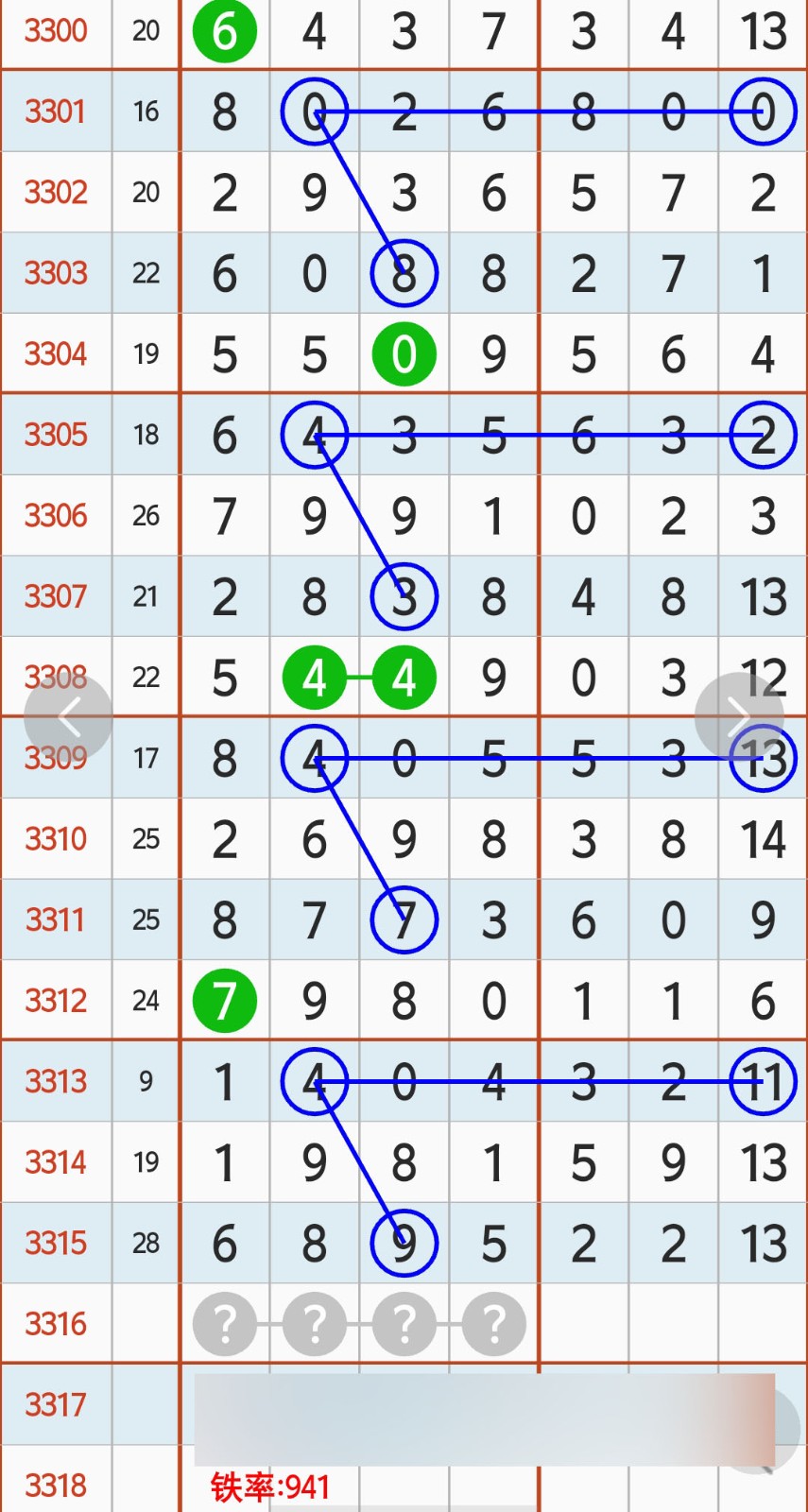Viewport: 808px width, 1512px height.
Task: Click the circled 8 in row 3303
Action: coord(404,273)
